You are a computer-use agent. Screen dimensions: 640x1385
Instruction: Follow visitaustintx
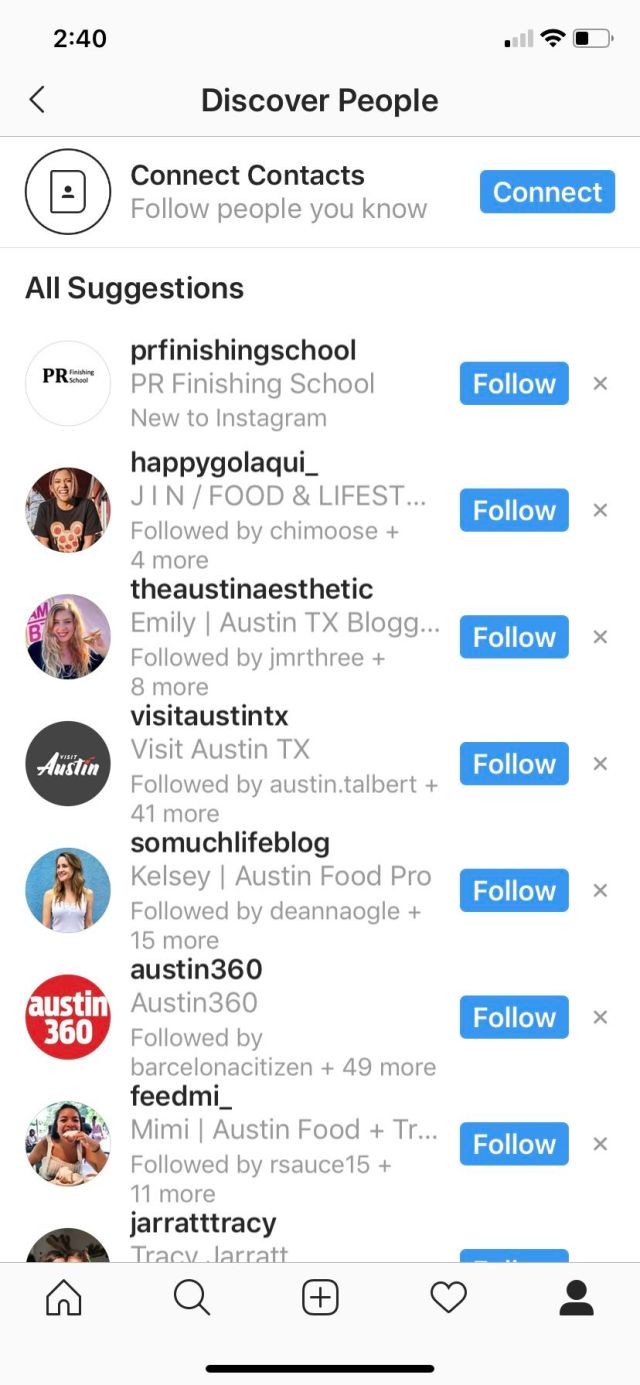click(x=514, y=765)
